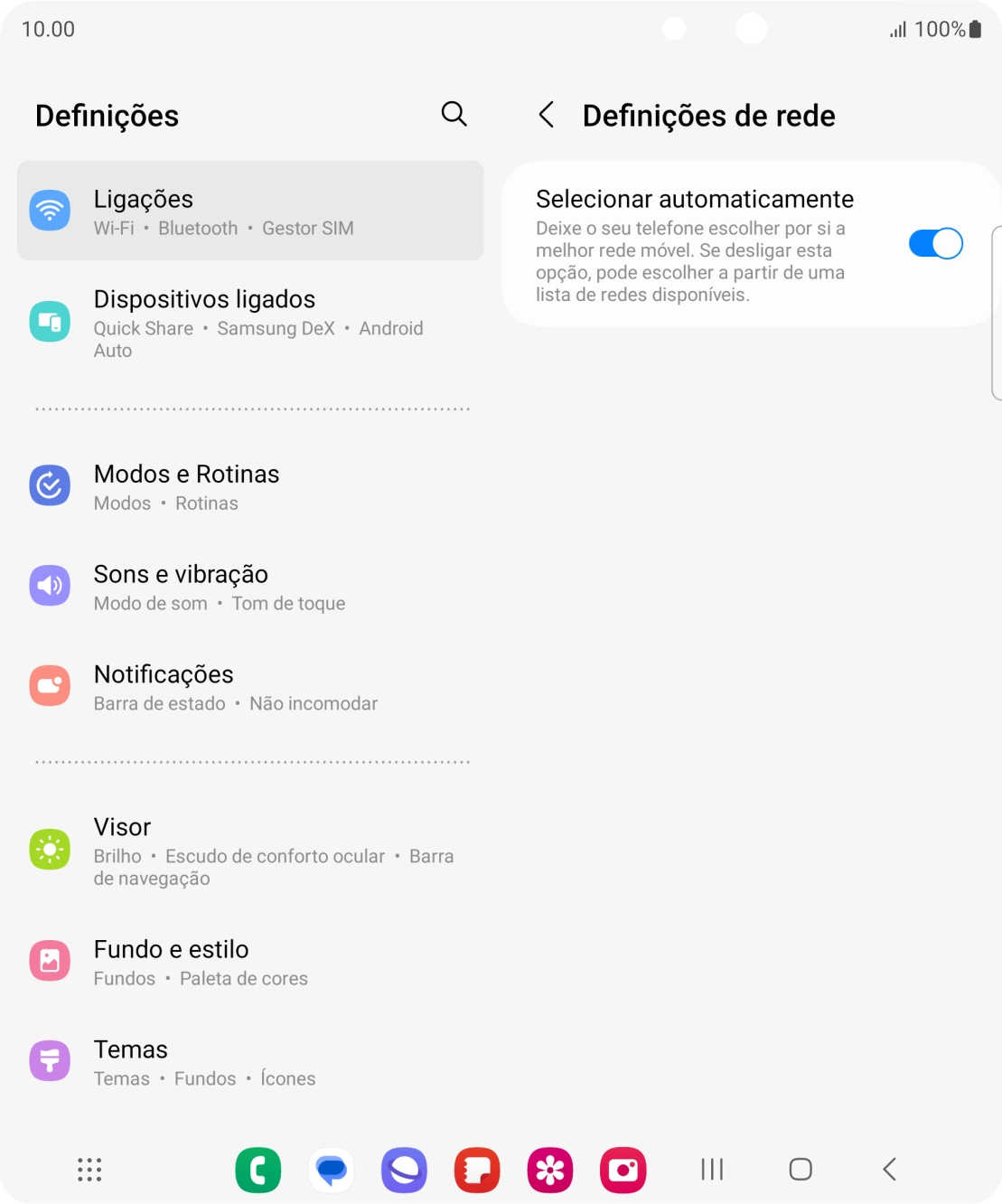Launch the Messages app from the dock
The width and height of the screenshot is (1002, 1204).
332,1170
